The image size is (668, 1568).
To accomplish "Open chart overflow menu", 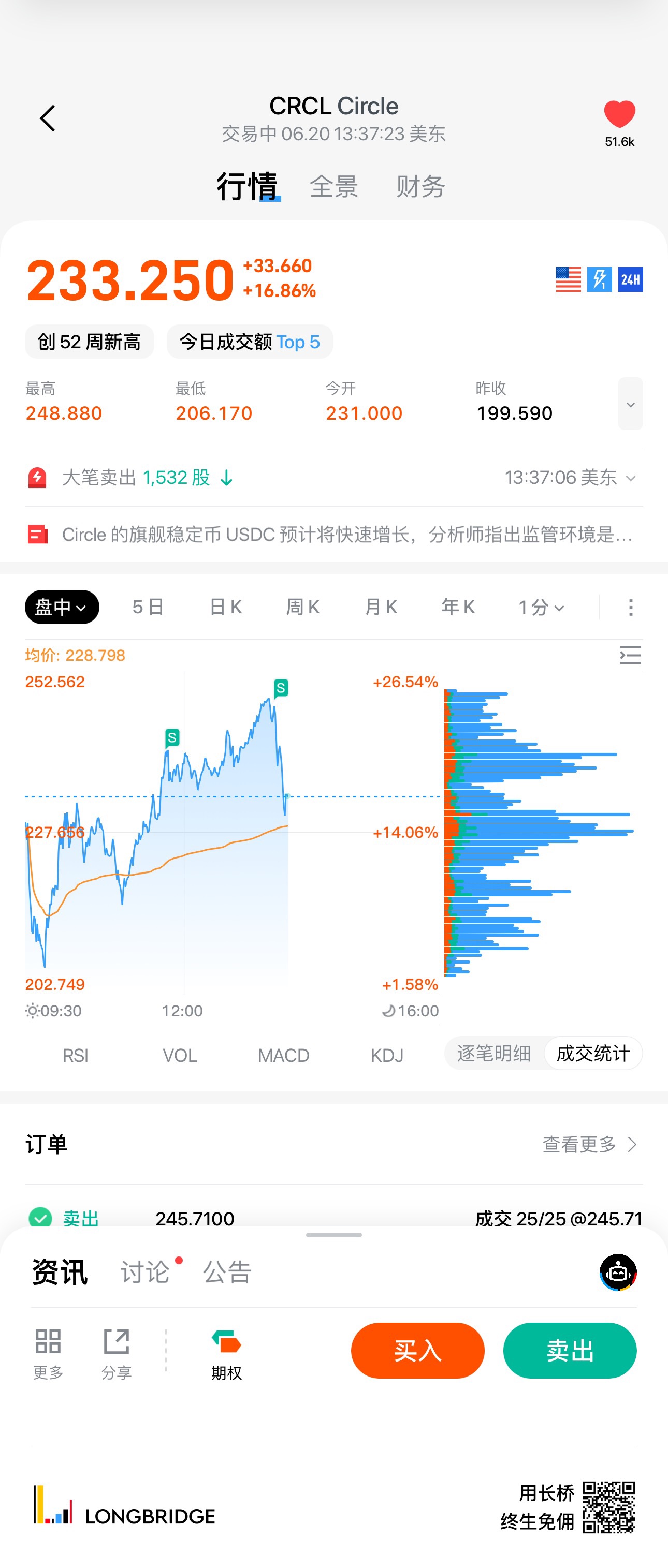I will (x=630, y=607).
